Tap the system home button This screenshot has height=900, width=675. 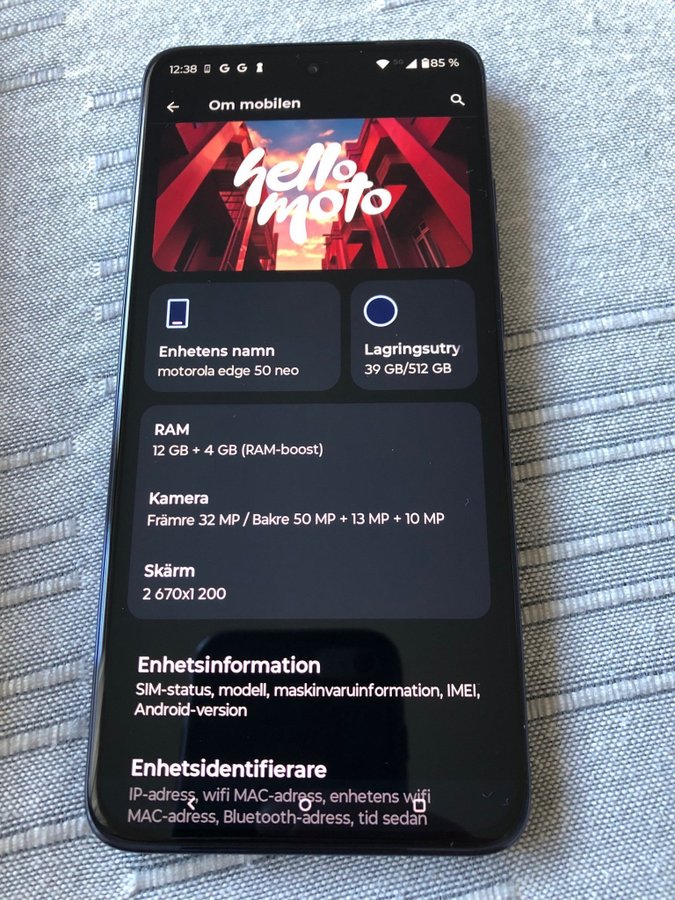click(x=304, y=804)
